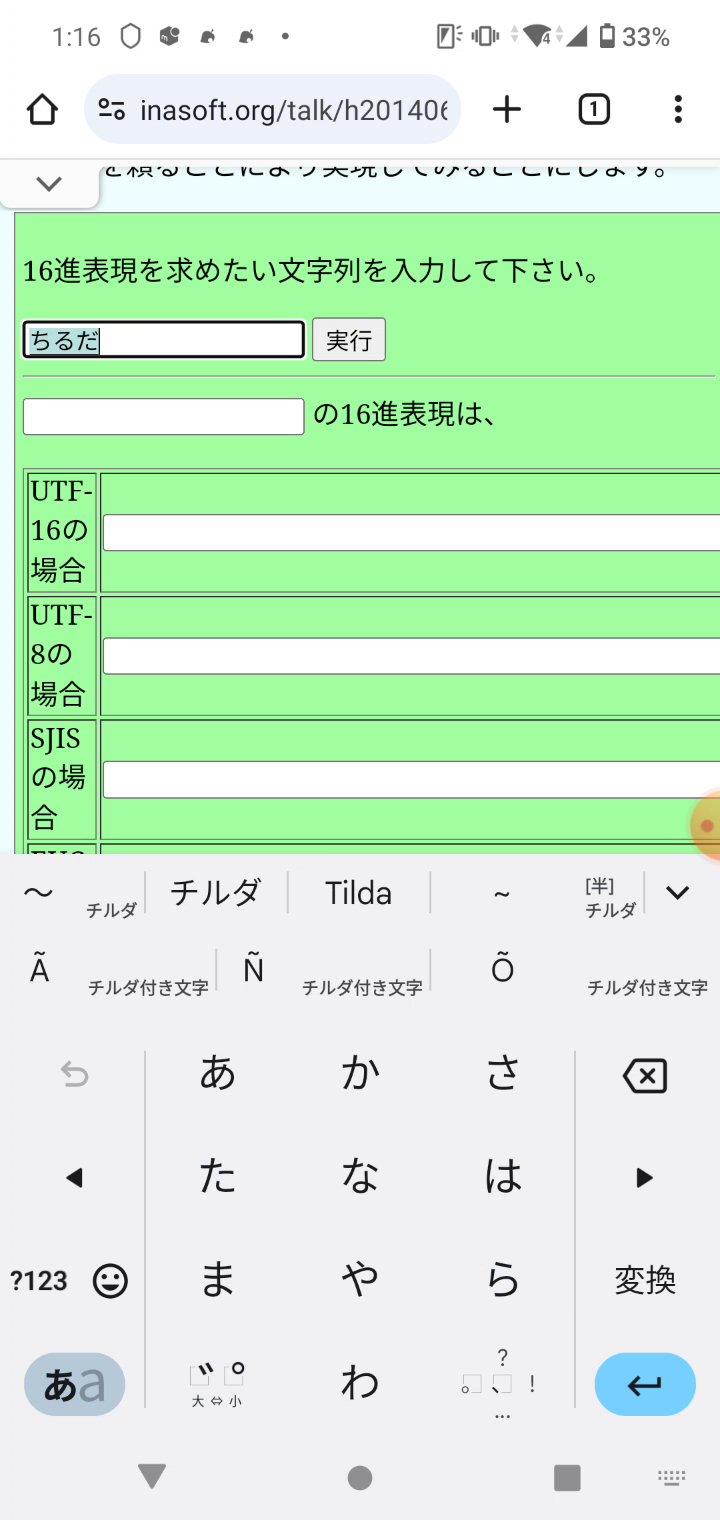Open site information from the address bar icon
This screenshot has width=720, height=1520.
[x=113, y=110]
